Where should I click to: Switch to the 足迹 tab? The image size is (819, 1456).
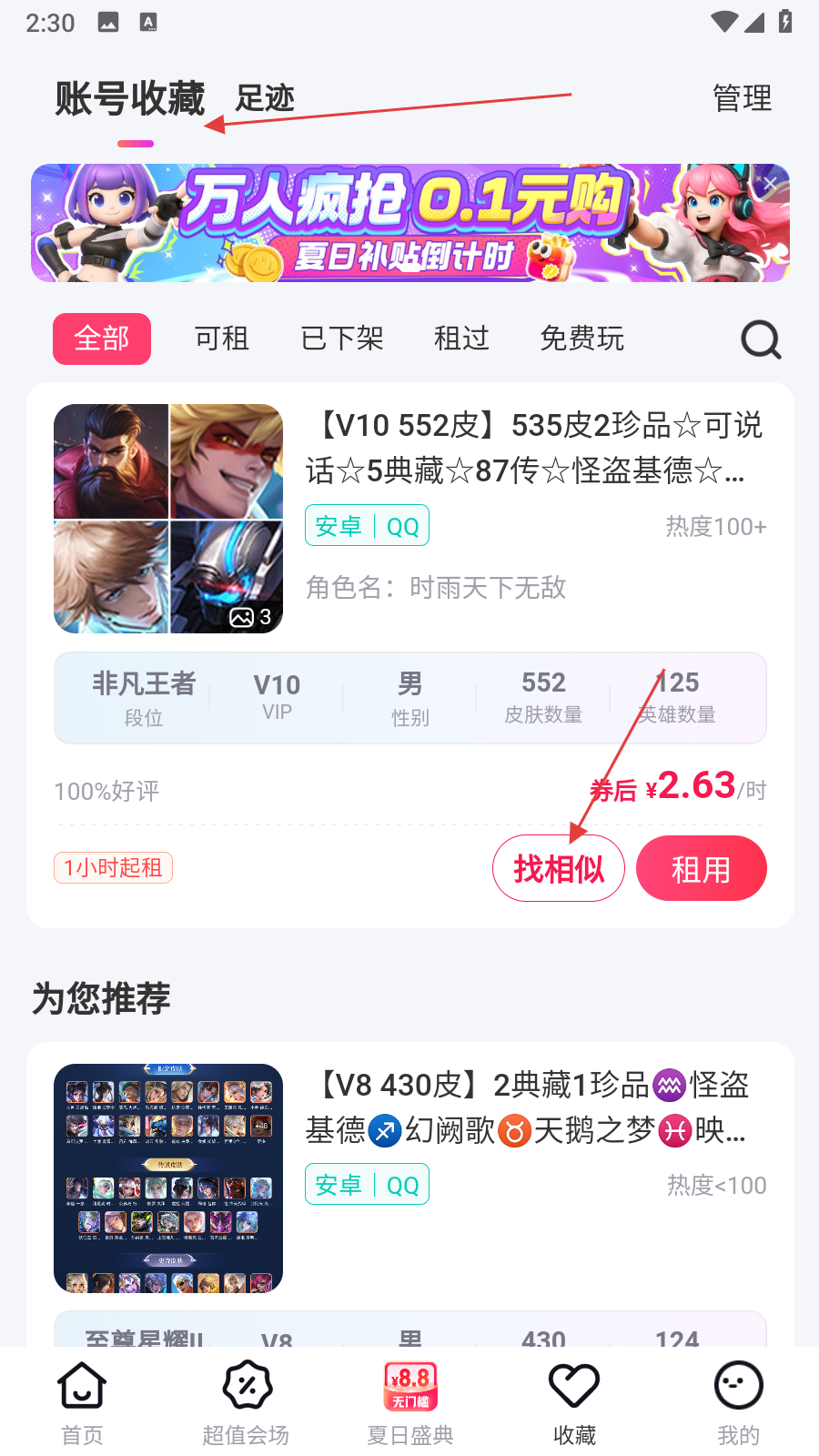point(265,98)
